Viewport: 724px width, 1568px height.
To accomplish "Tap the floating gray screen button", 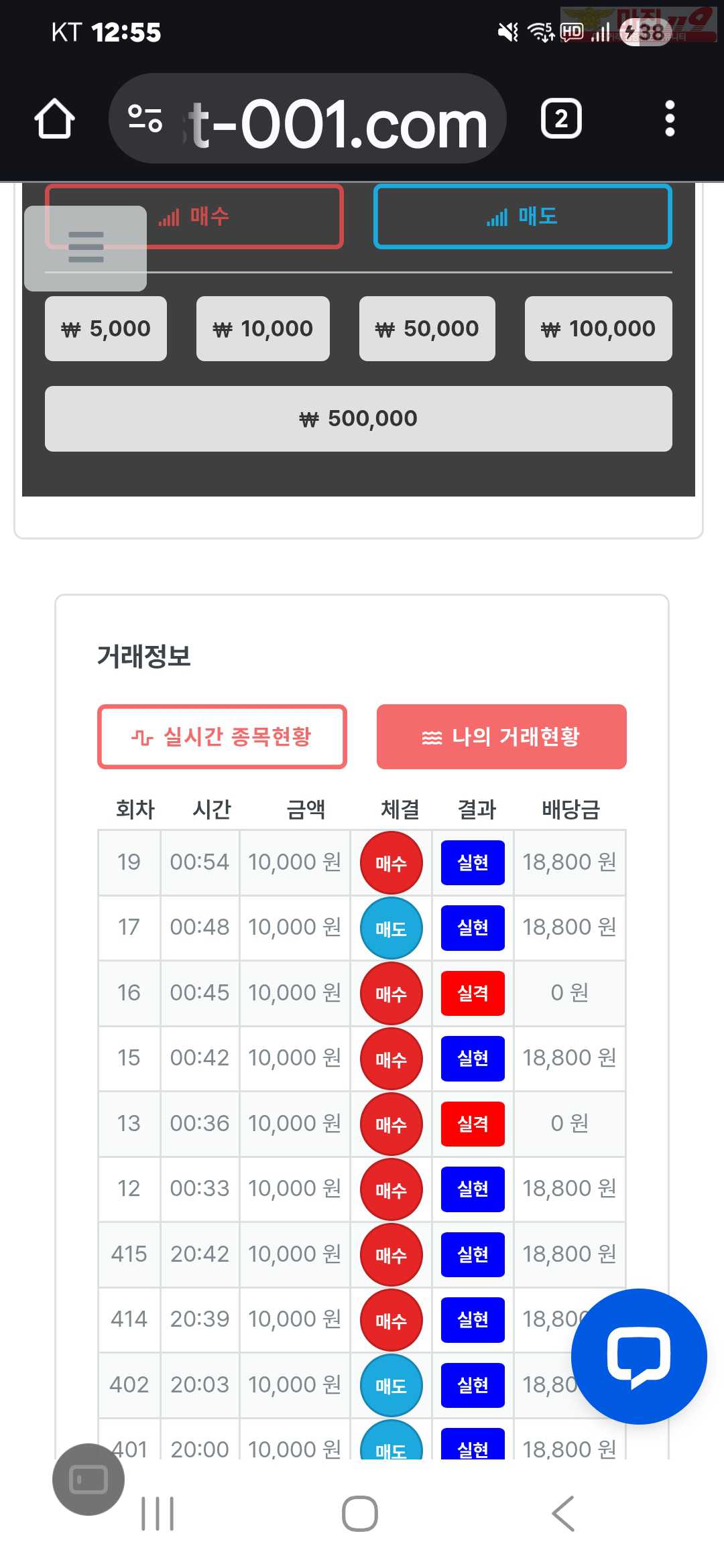I will pos(88,1480).
